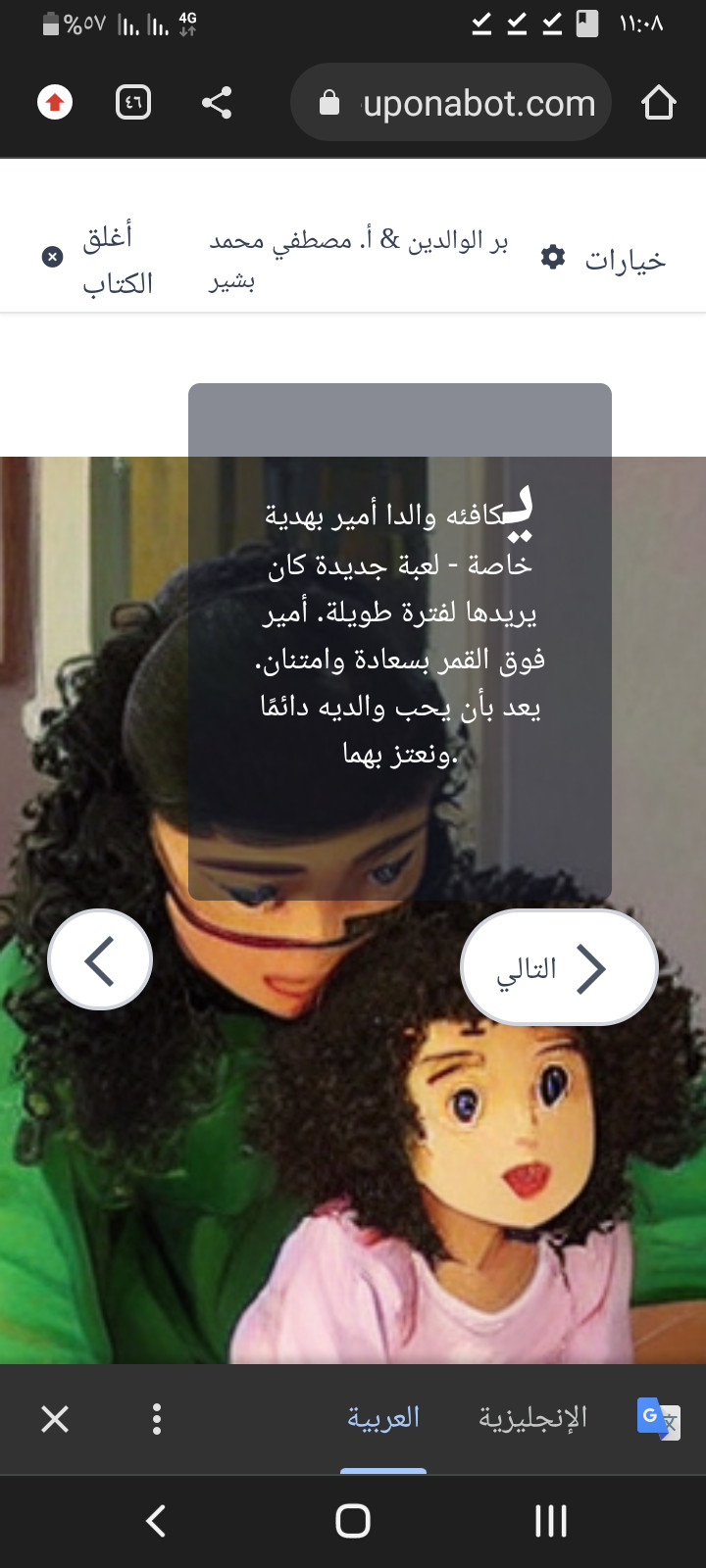
Task: Select the العربية translation tab
Action: (x=383, y=1417)
